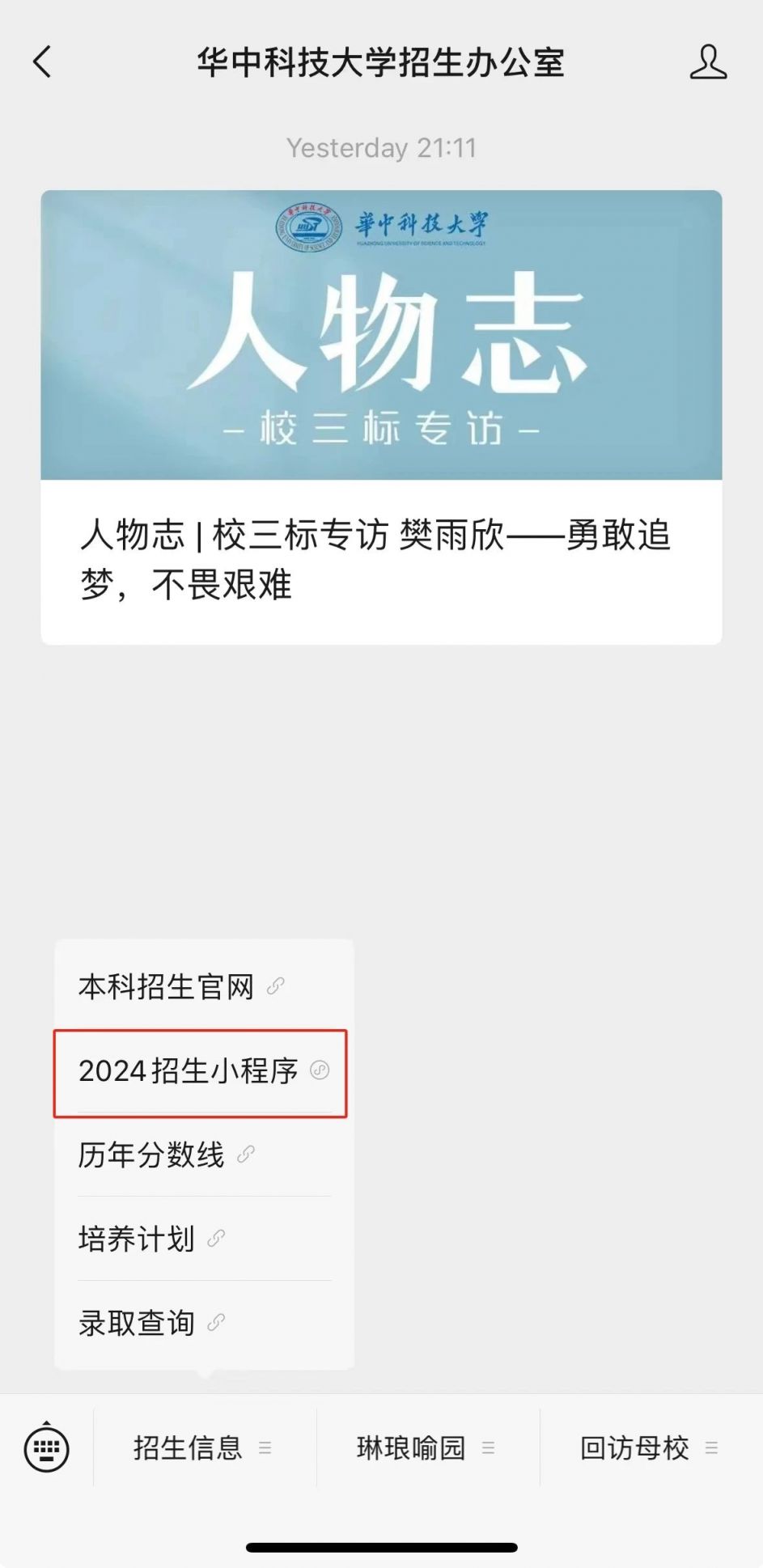Screen dimensions: 763x1568
Task: Collapse the 招生信息 menu tab
Action: tap(203, 1447)
